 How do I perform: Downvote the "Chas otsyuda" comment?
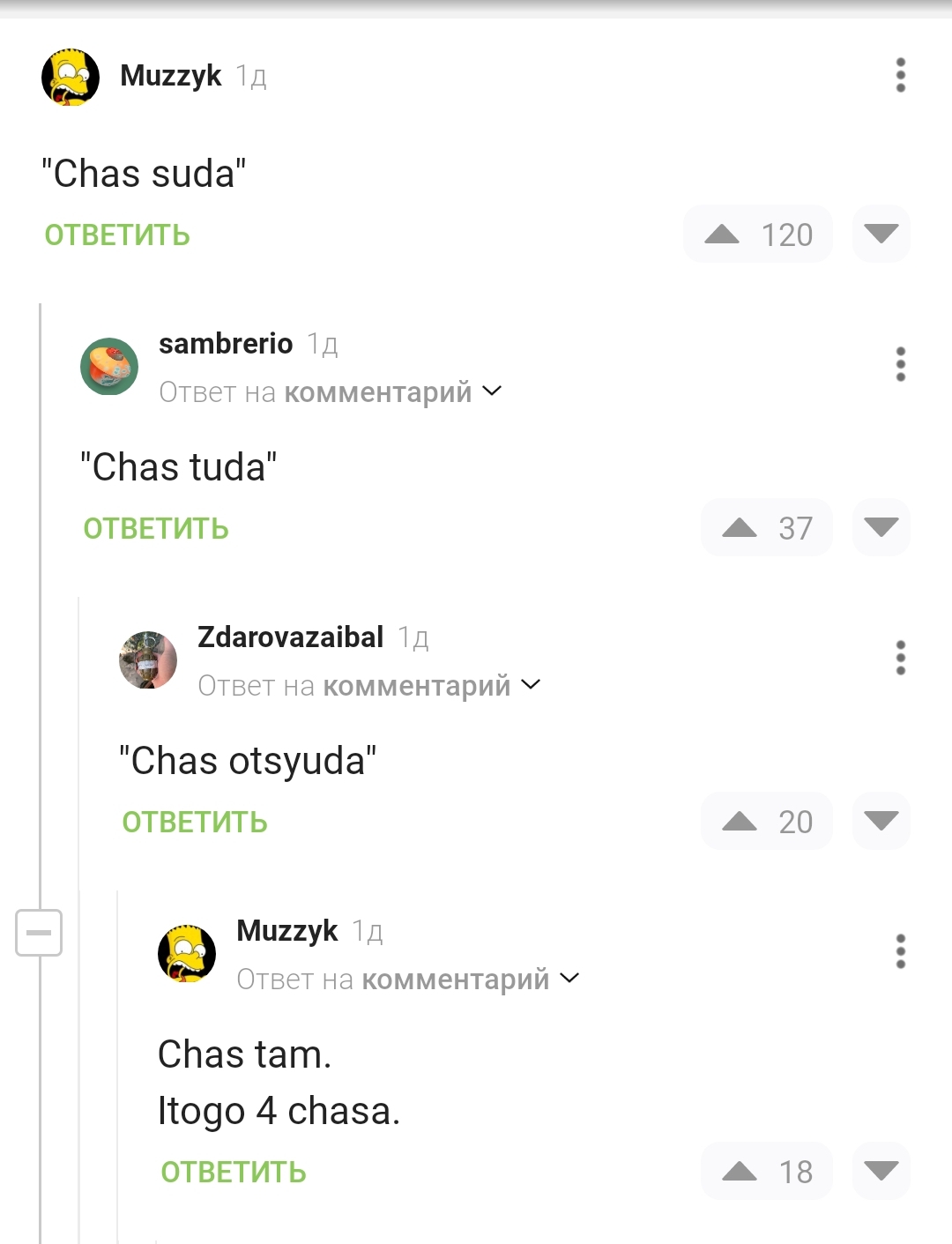881,821
